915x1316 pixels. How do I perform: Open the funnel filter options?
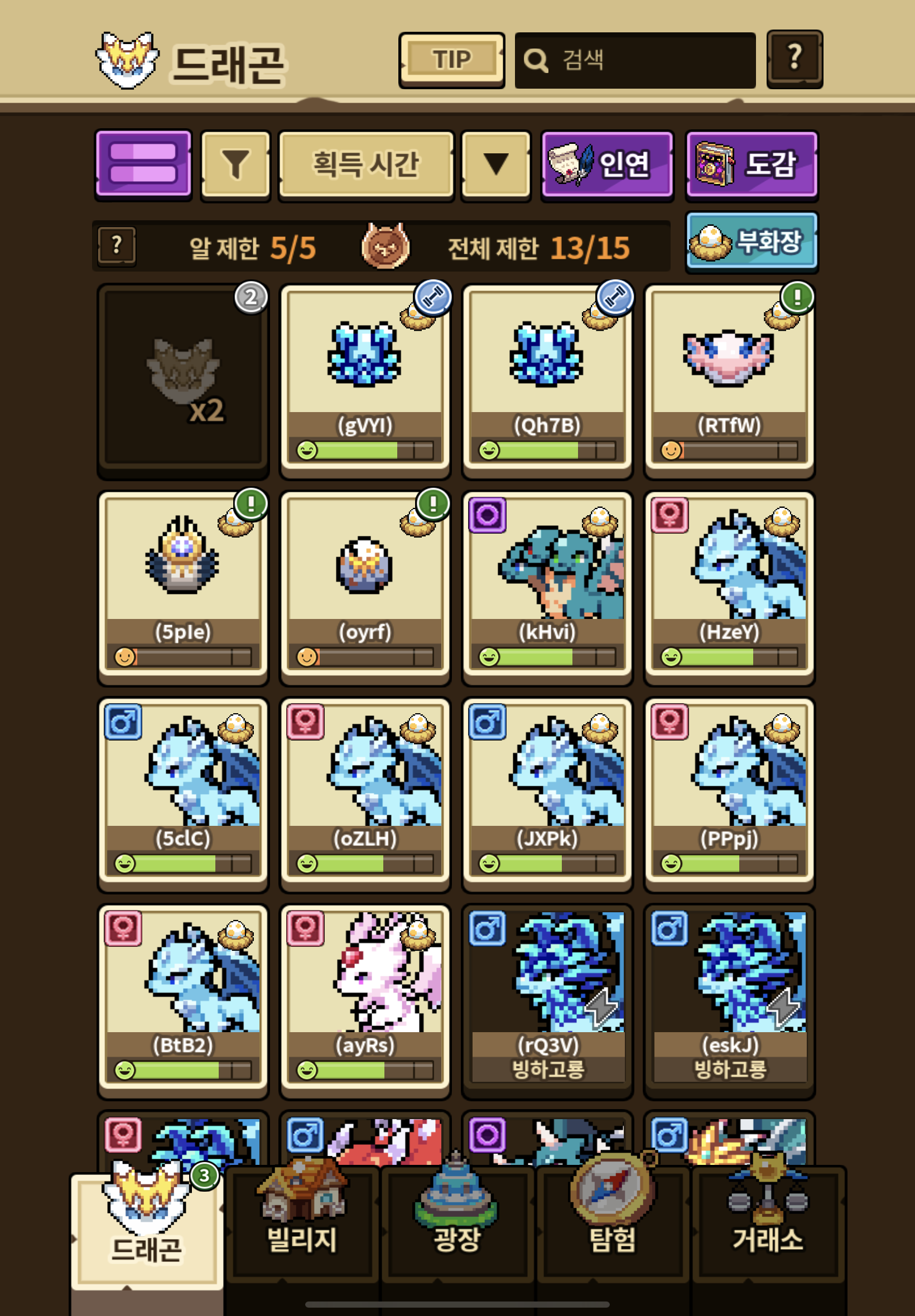[235, 166]
